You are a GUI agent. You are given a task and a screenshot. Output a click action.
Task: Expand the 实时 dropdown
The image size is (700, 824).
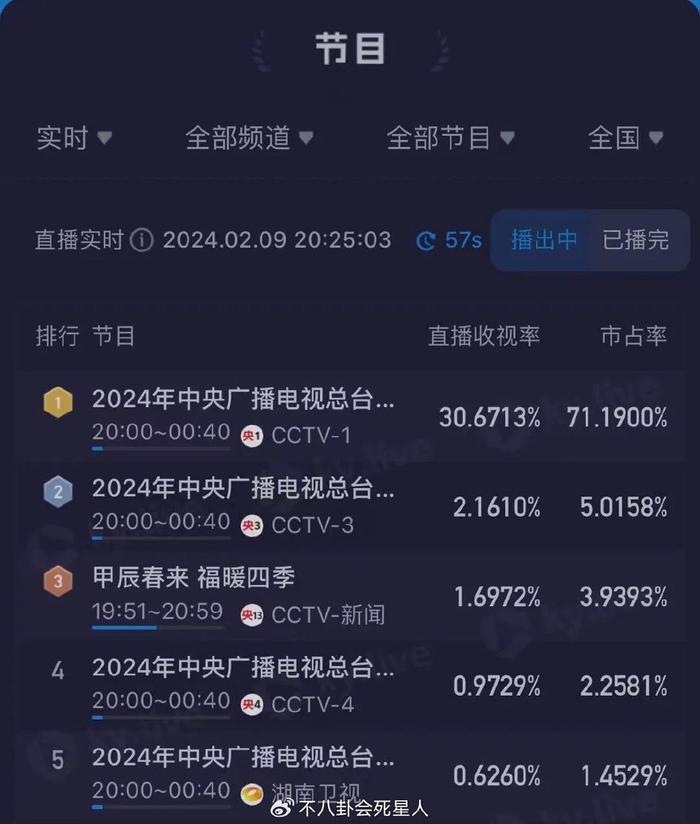click(x=74, y=138)
